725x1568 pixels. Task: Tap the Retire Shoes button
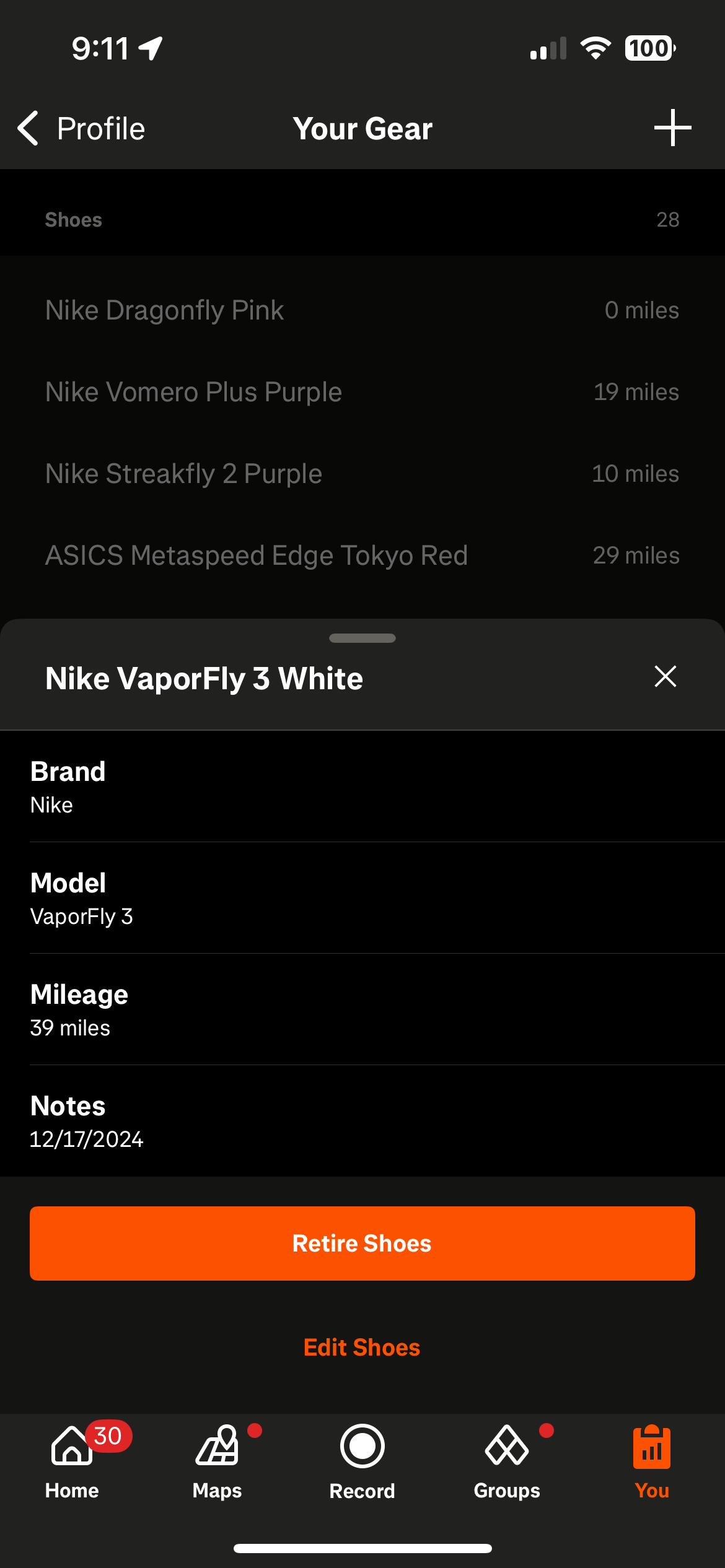362,1244
